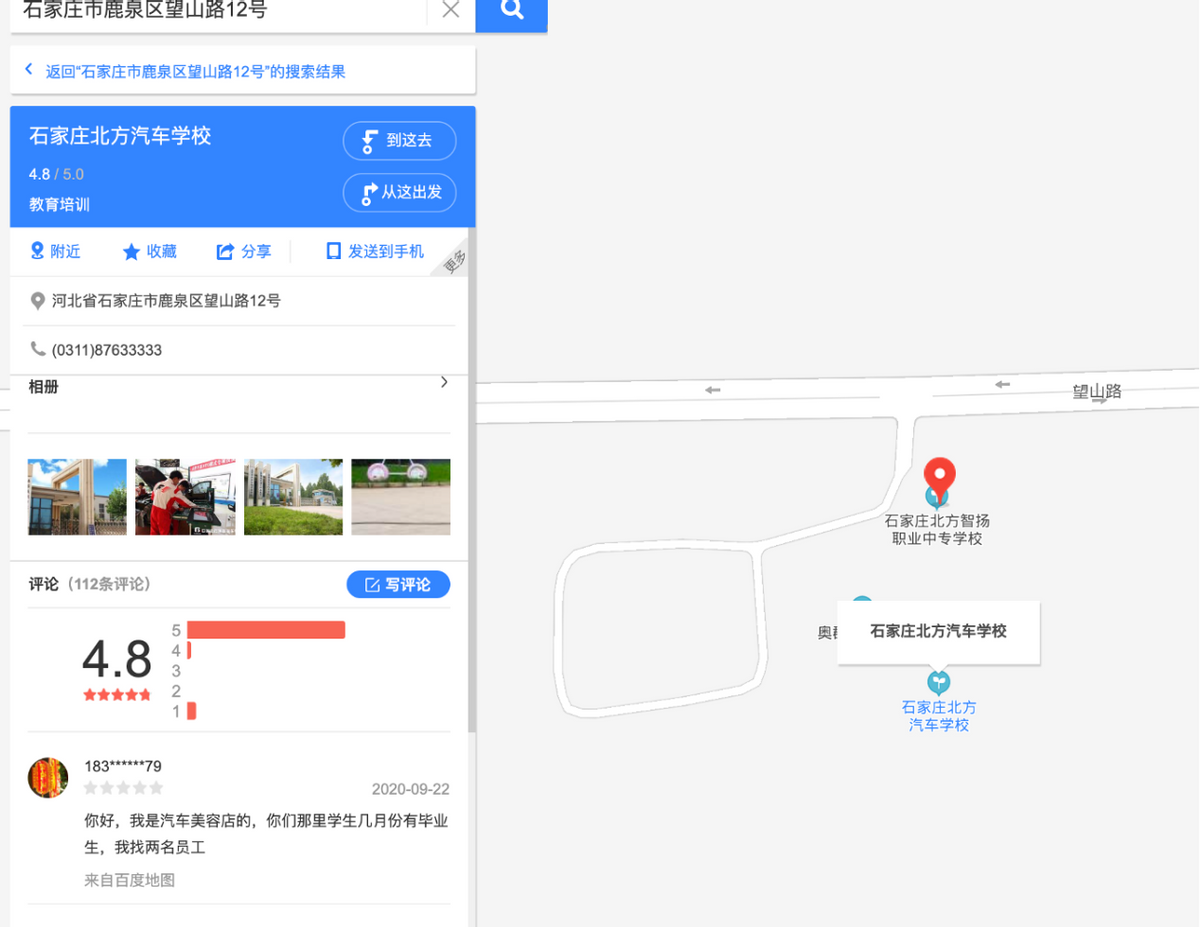Send location via 发送到手机
This screenshot has width=1200, height=927.
tap(376, 251)
